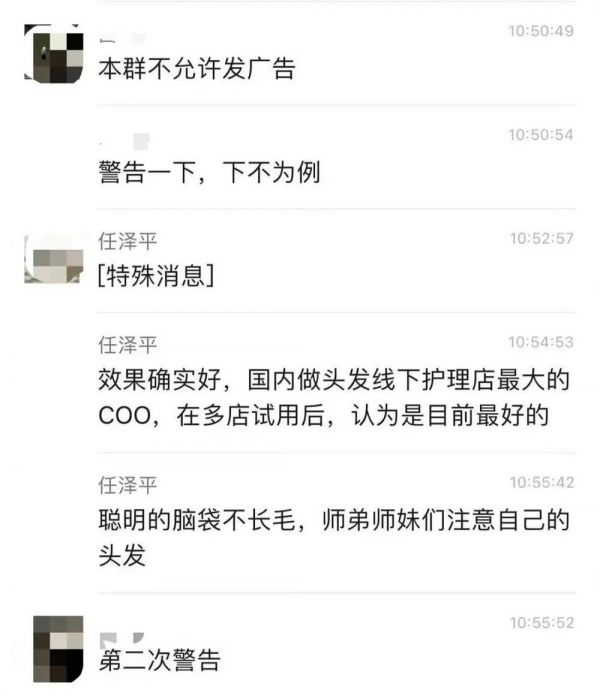
Task: Open 任泽平's avatar next to [特殊消息]
Action: click(x=52, y=262)
